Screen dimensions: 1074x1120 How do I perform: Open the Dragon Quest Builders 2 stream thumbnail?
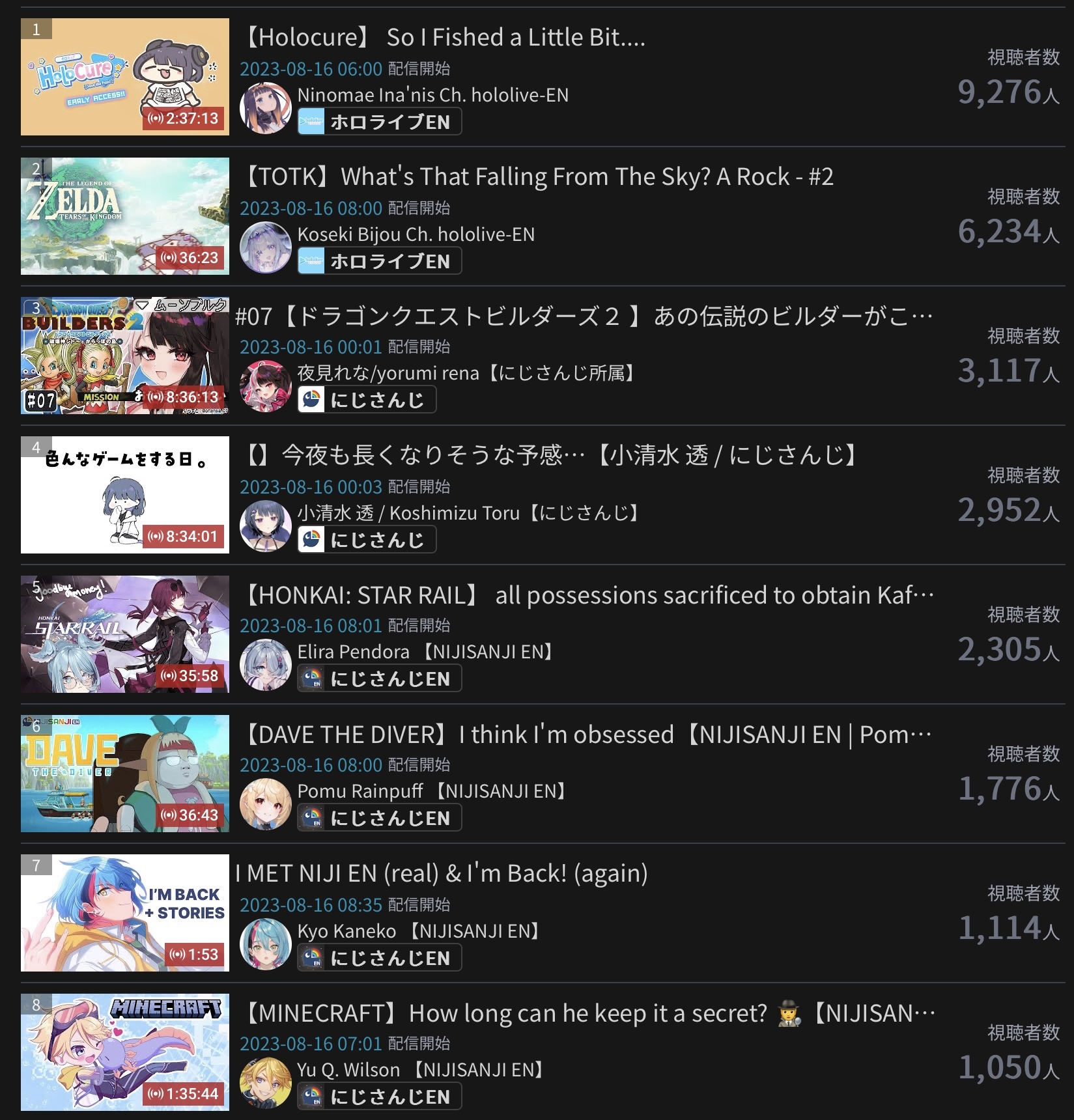coord(124,356)
